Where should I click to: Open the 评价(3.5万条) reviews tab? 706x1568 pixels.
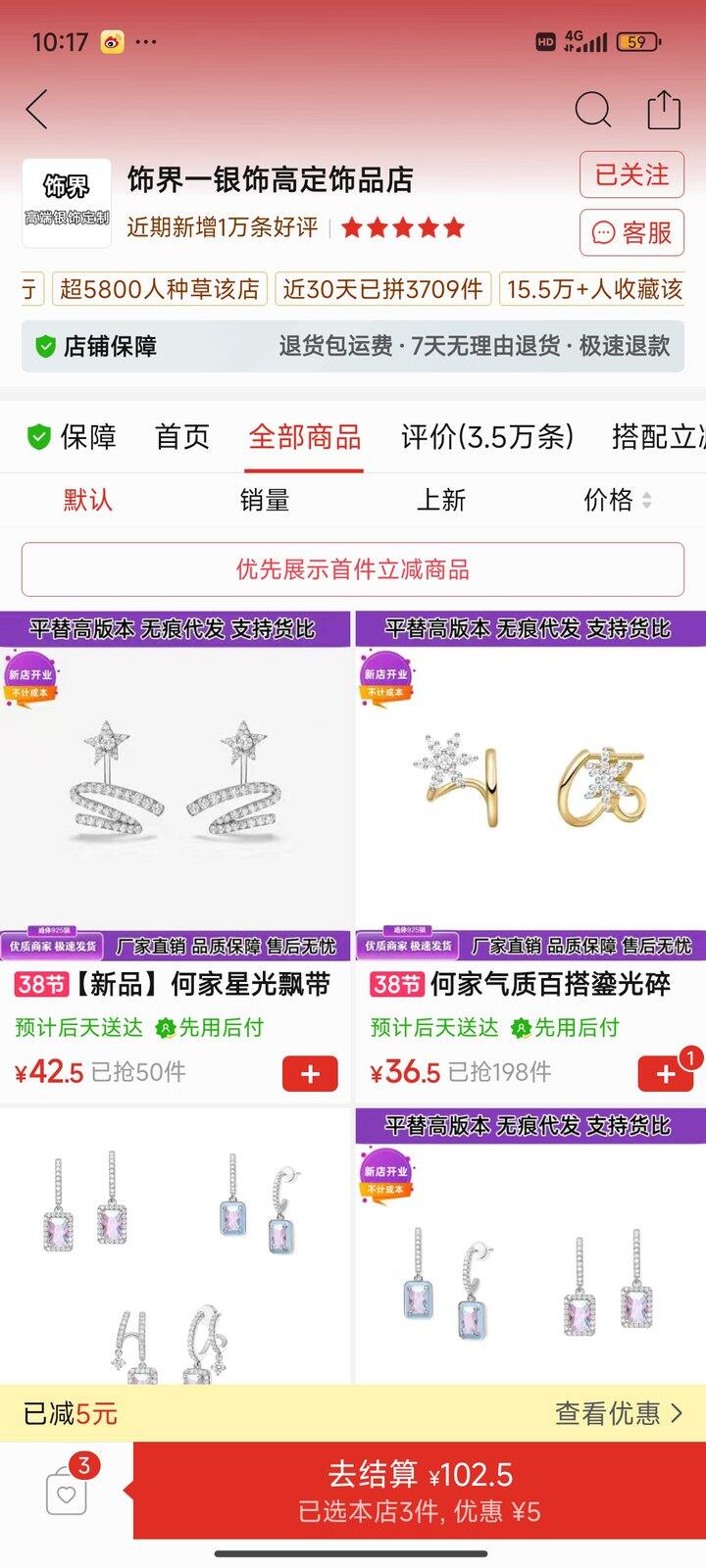[x=486, y=437]
